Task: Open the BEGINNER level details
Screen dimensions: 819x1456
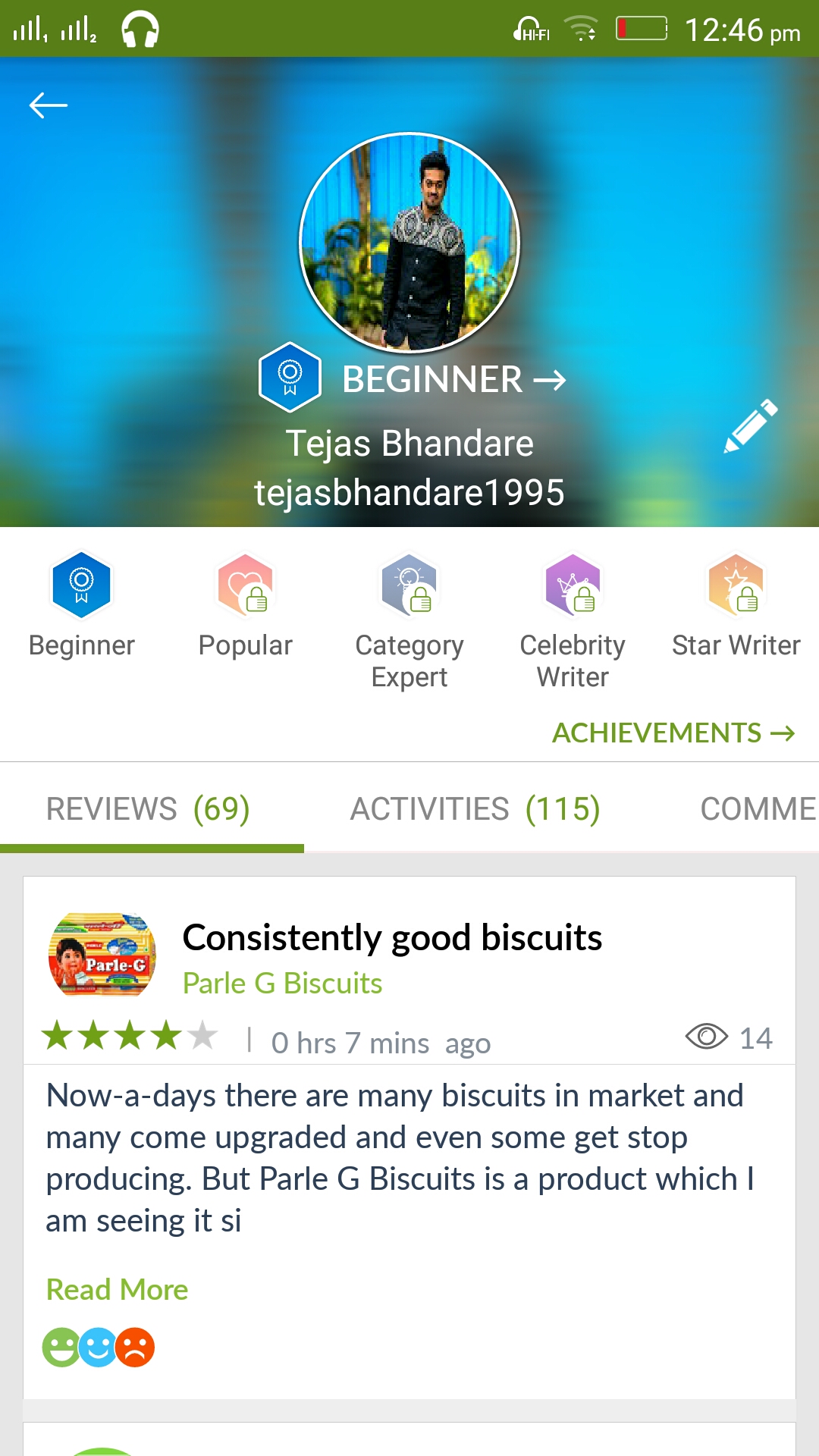Action: (453, 379)
